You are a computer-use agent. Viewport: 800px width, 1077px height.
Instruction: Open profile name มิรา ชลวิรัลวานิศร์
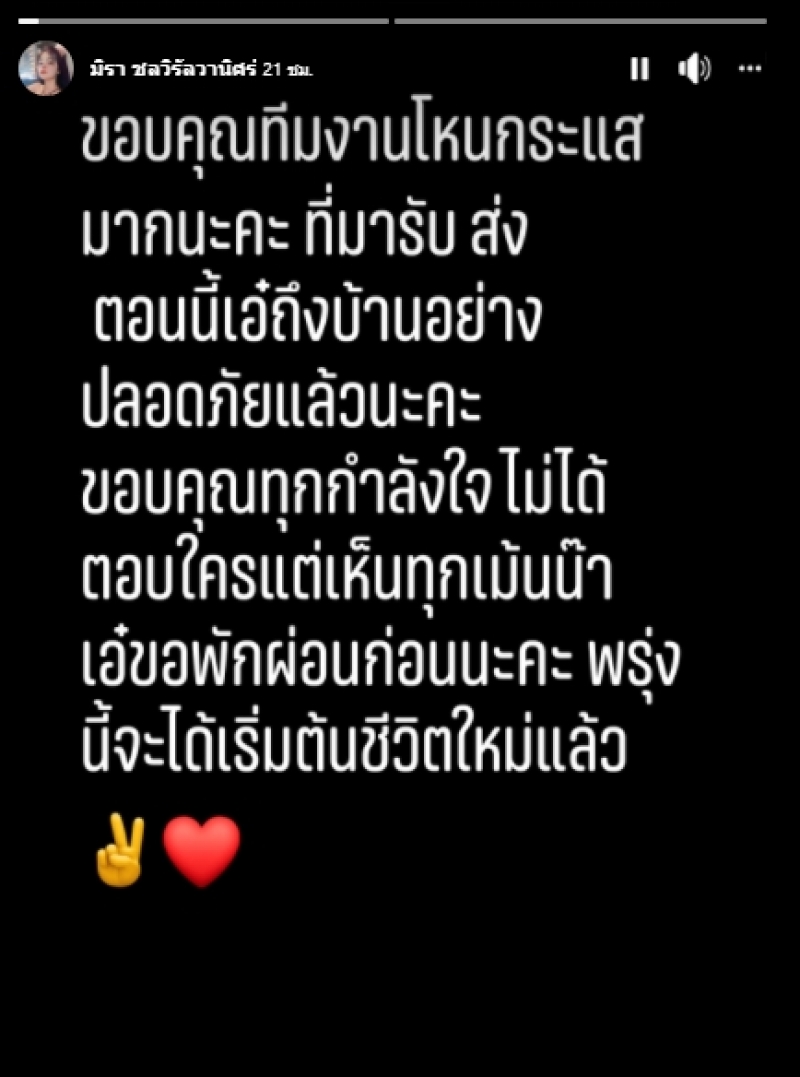point(171,70)
